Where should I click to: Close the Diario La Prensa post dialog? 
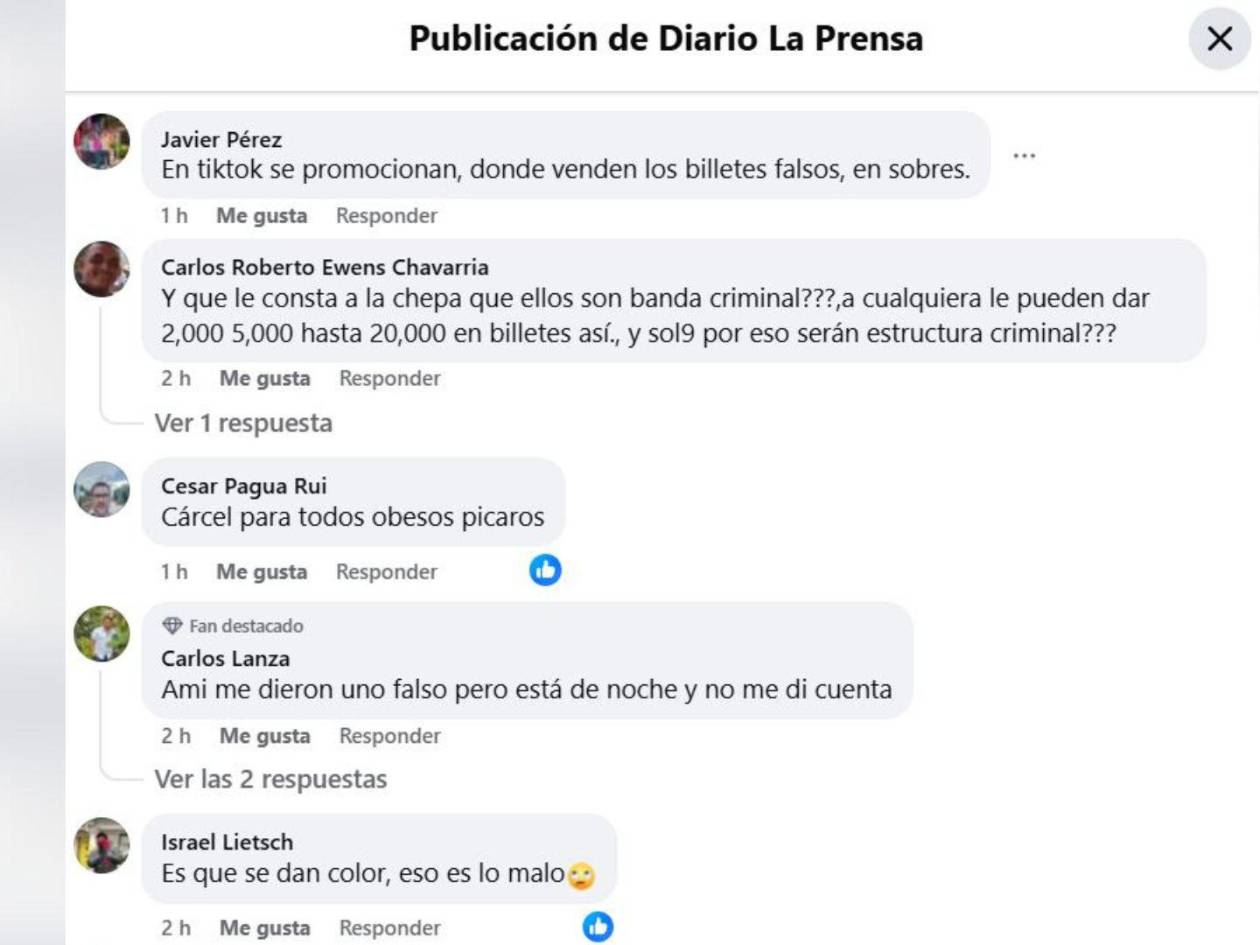pyautogui.click(x=1219, y=40)
